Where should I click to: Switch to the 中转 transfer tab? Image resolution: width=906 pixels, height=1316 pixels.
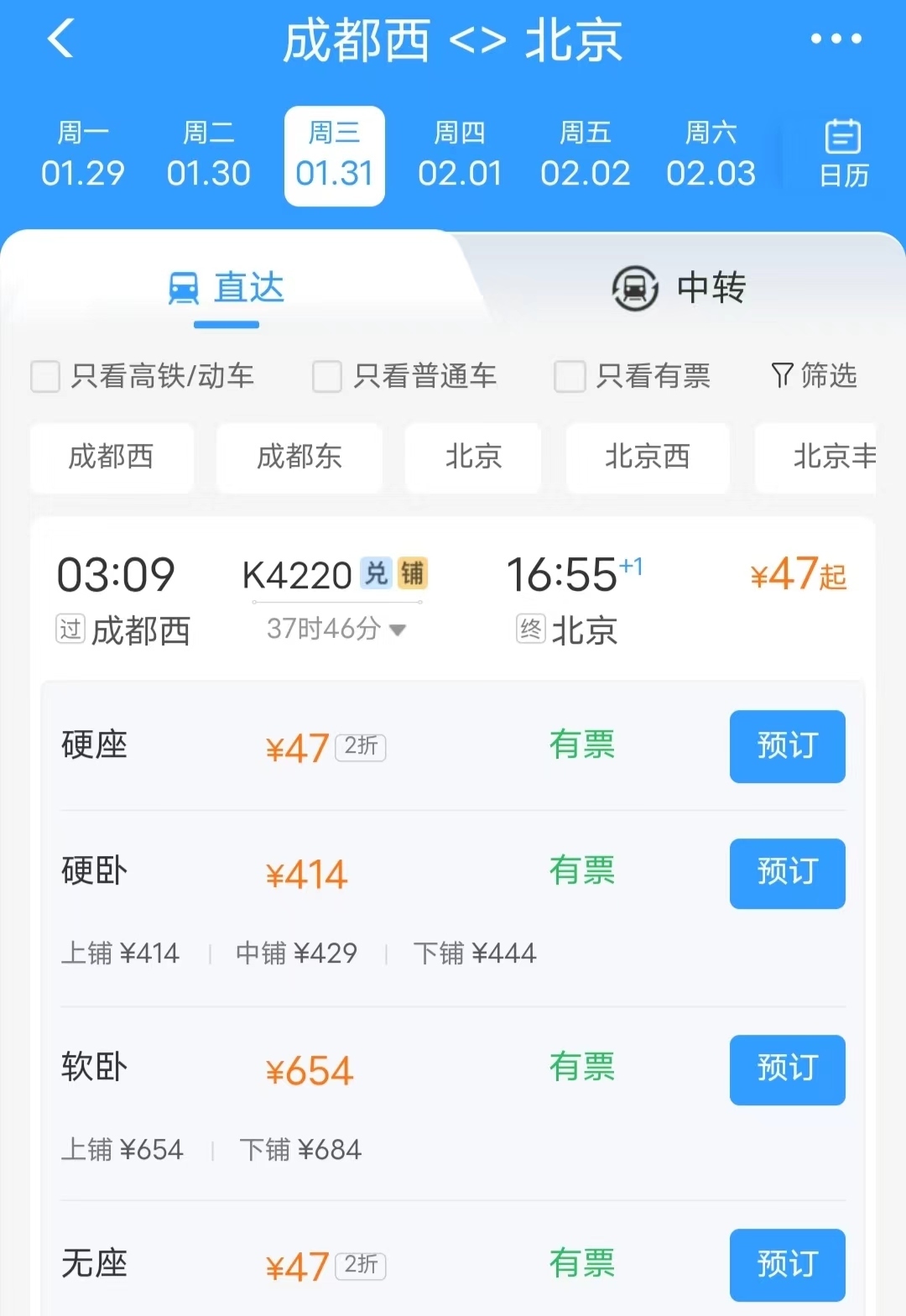click(679, 288)
